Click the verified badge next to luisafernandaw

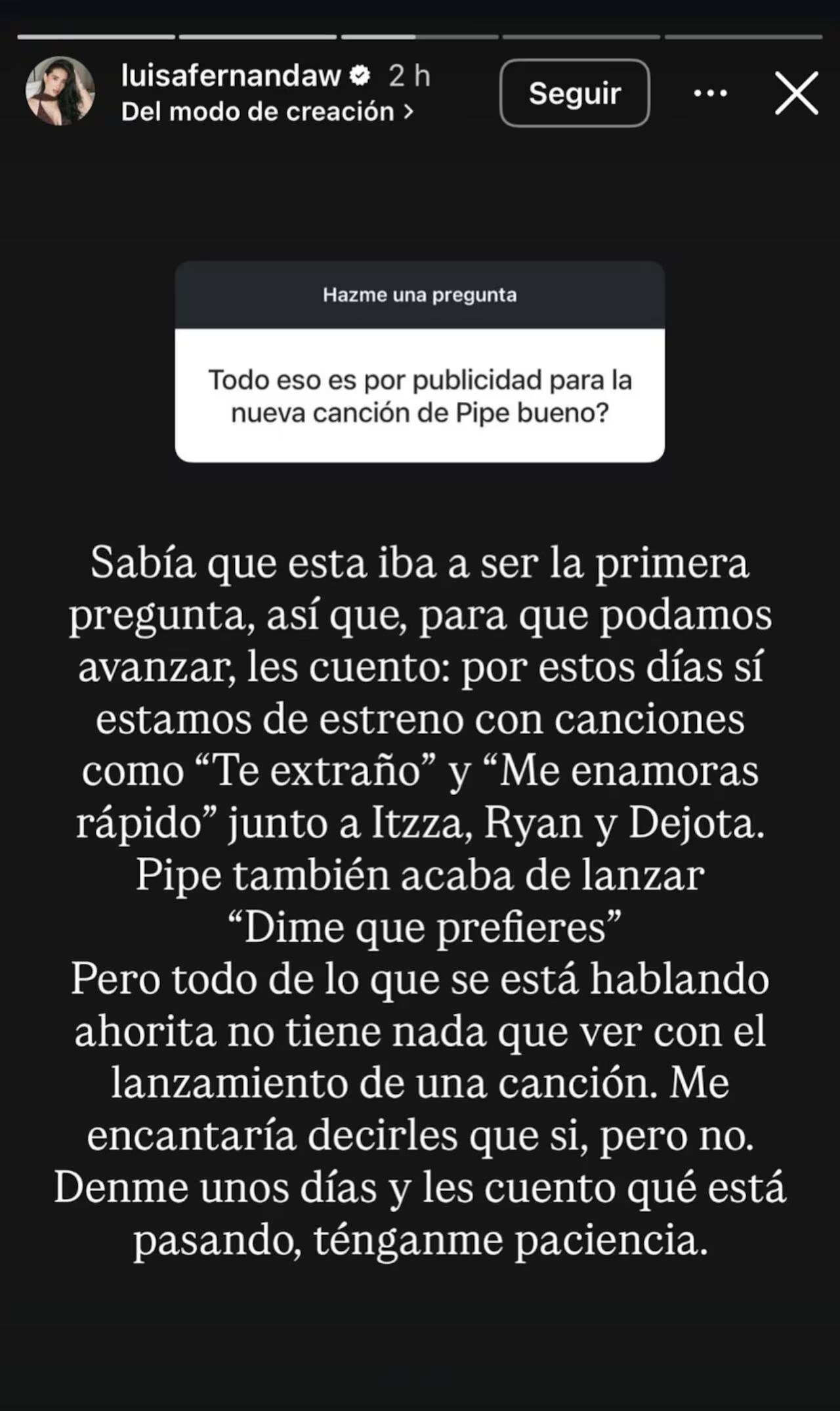(358, 76)
